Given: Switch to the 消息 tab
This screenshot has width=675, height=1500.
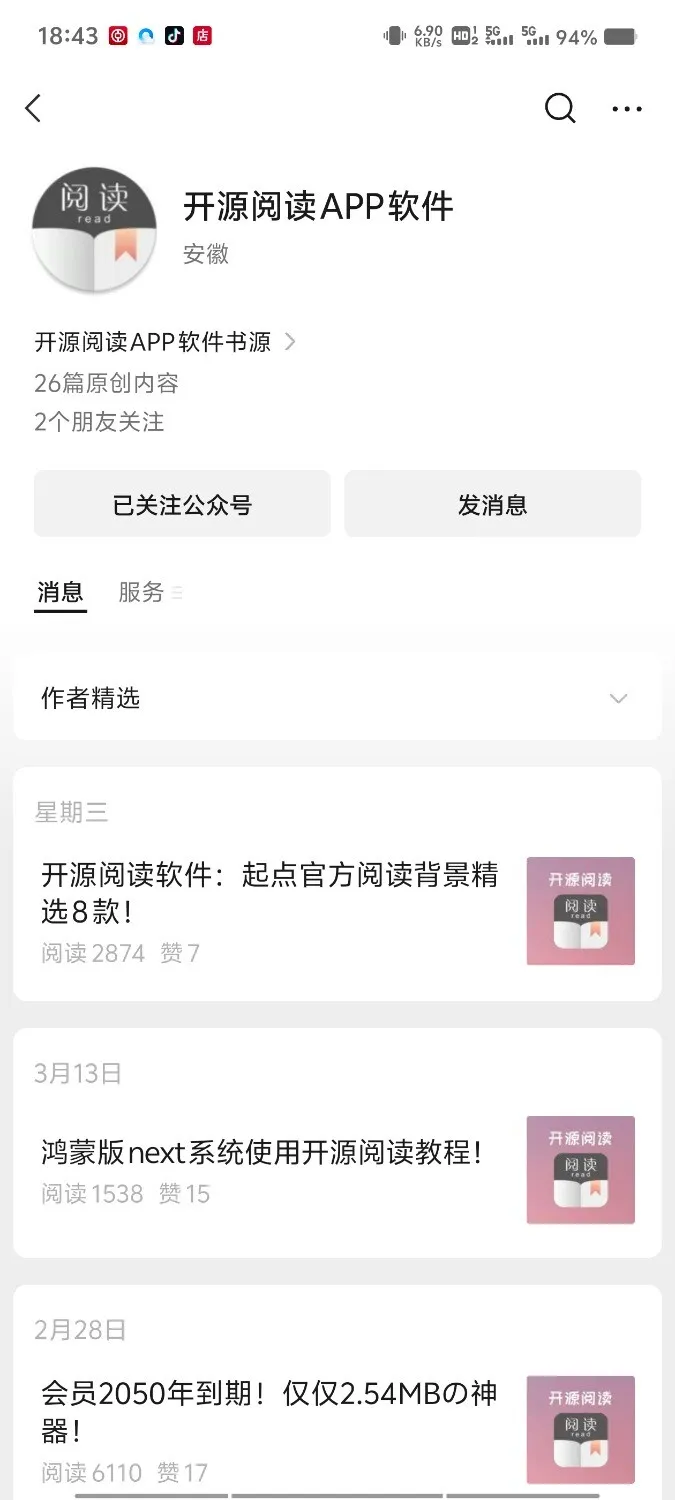Looking at the screenshot, I should pyautogui.click(x=60, y=592).
